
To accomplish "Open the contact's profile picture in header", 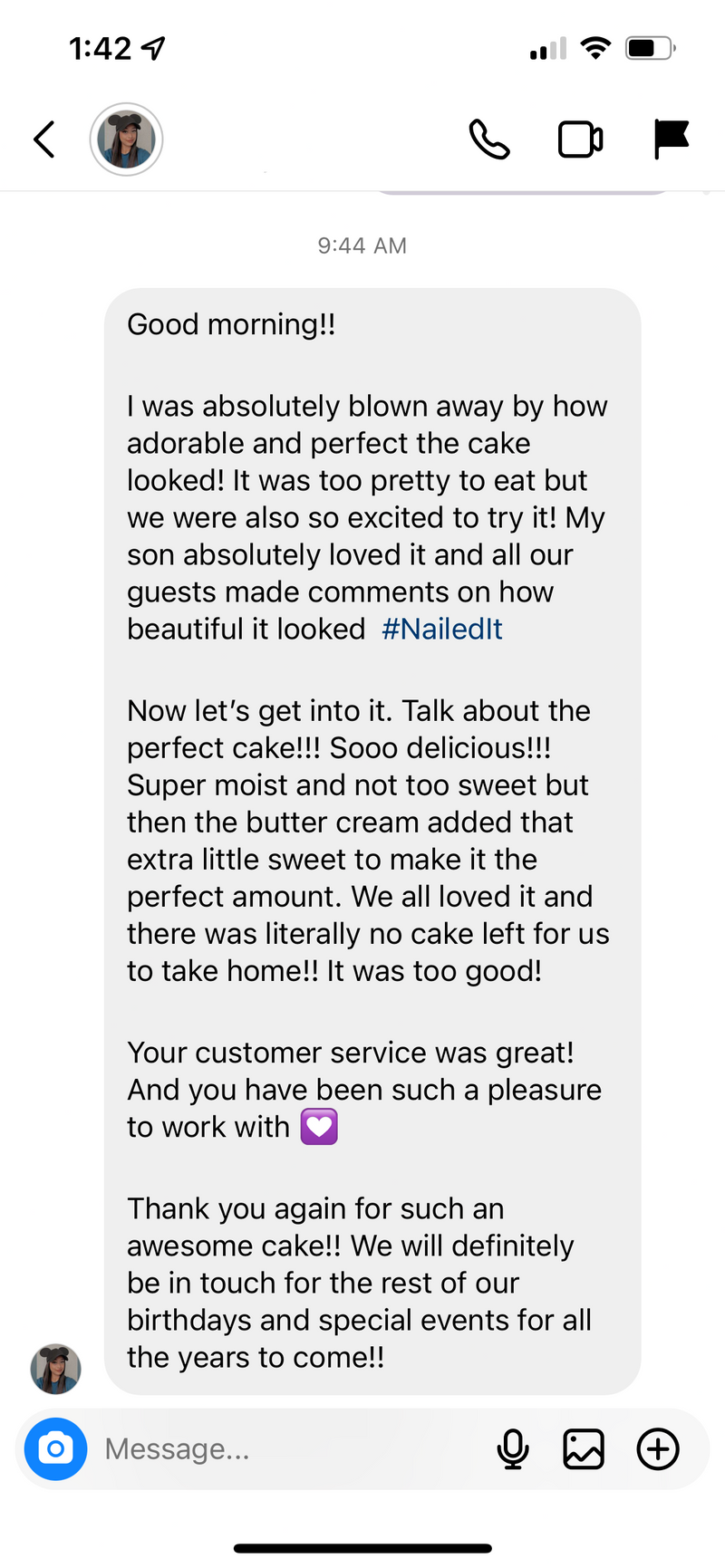I will (x=127, y=139).
